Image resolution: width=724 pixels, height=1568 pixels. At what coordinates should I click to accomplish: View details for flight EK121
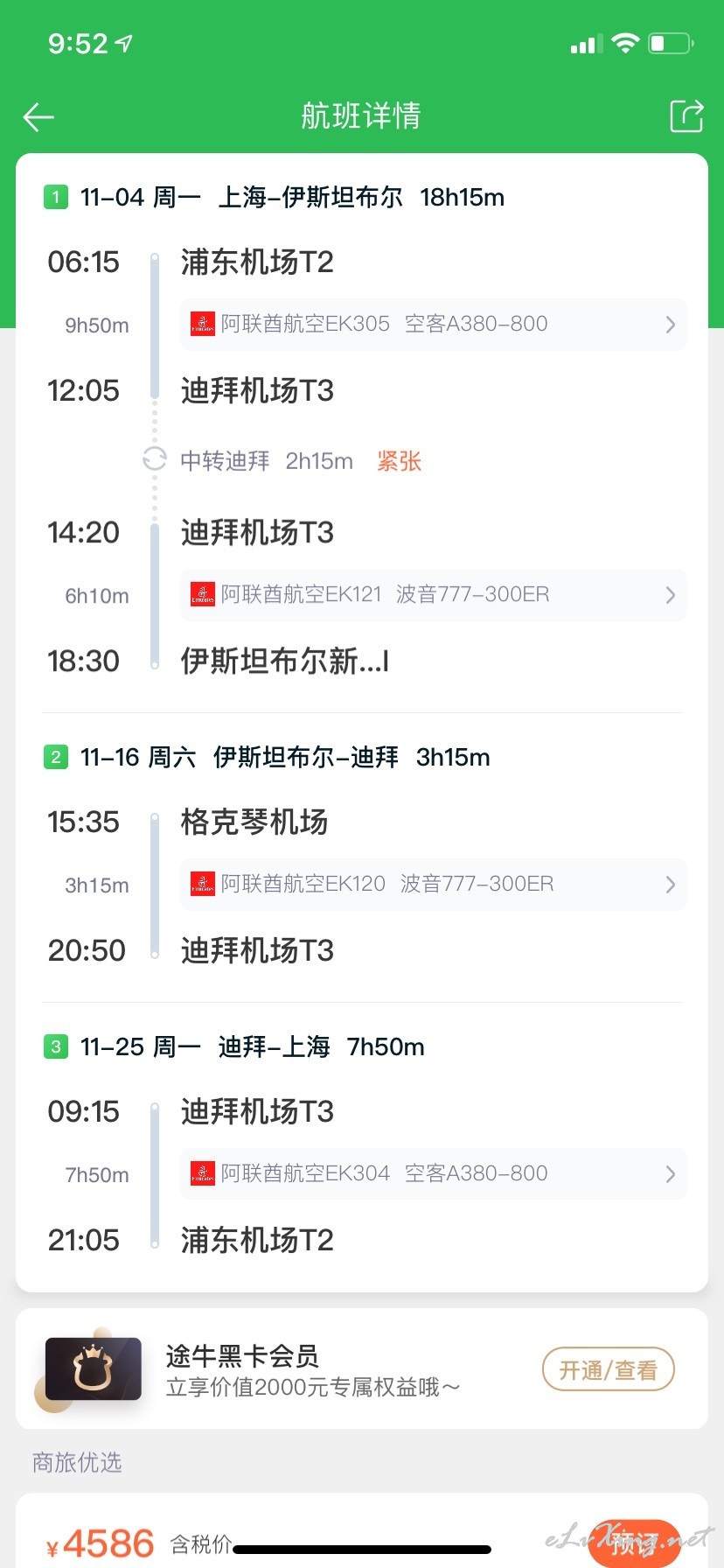433,595
